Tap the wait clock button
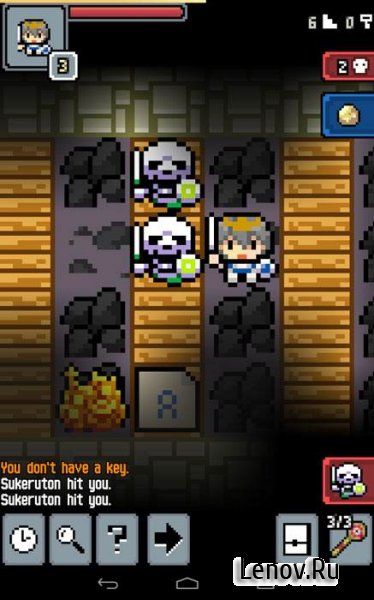This screenshot has width=374, height=600. click(x=24, y=539)
